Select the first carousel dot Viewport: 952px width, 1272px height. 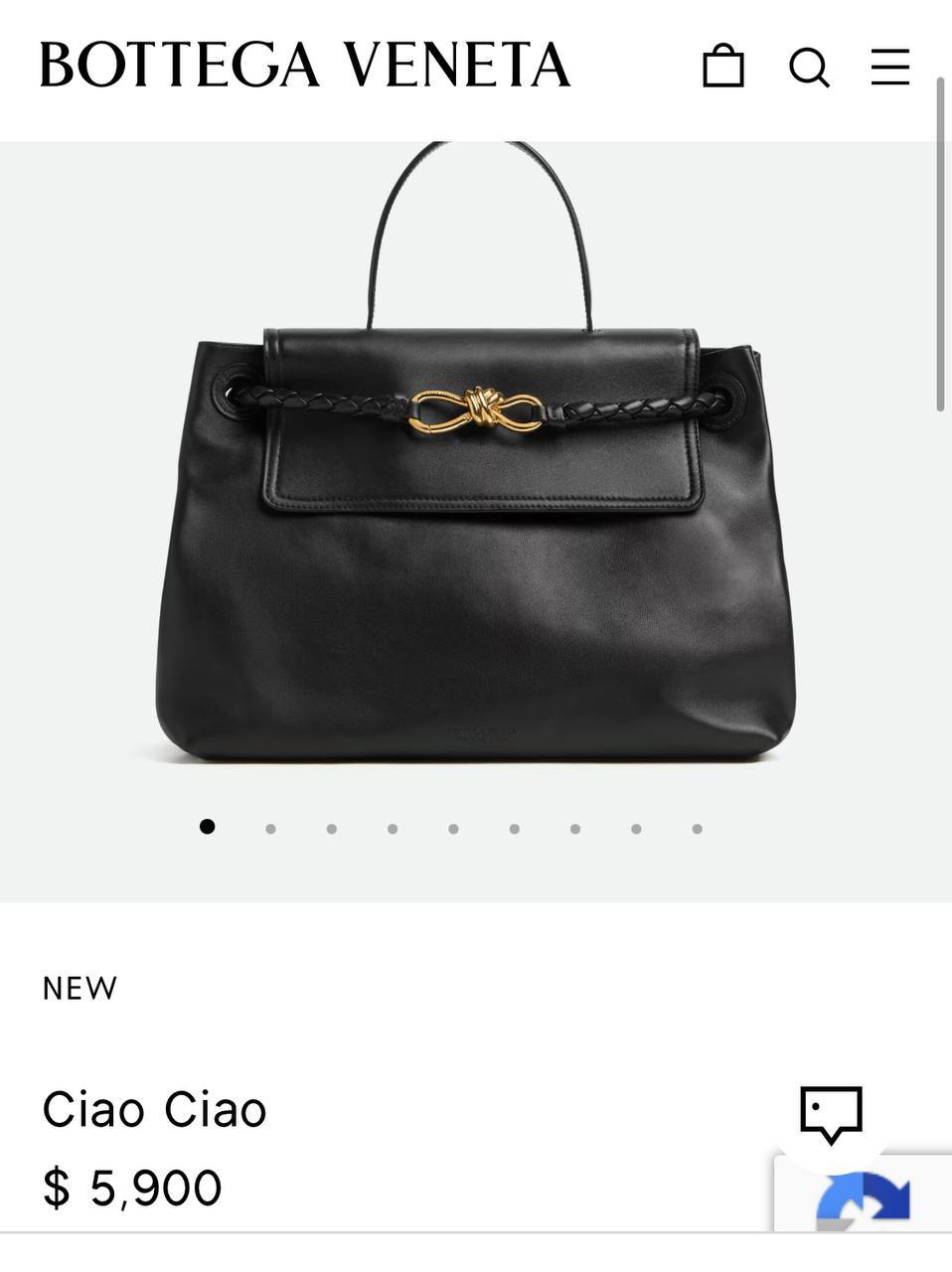coord(209,826)
